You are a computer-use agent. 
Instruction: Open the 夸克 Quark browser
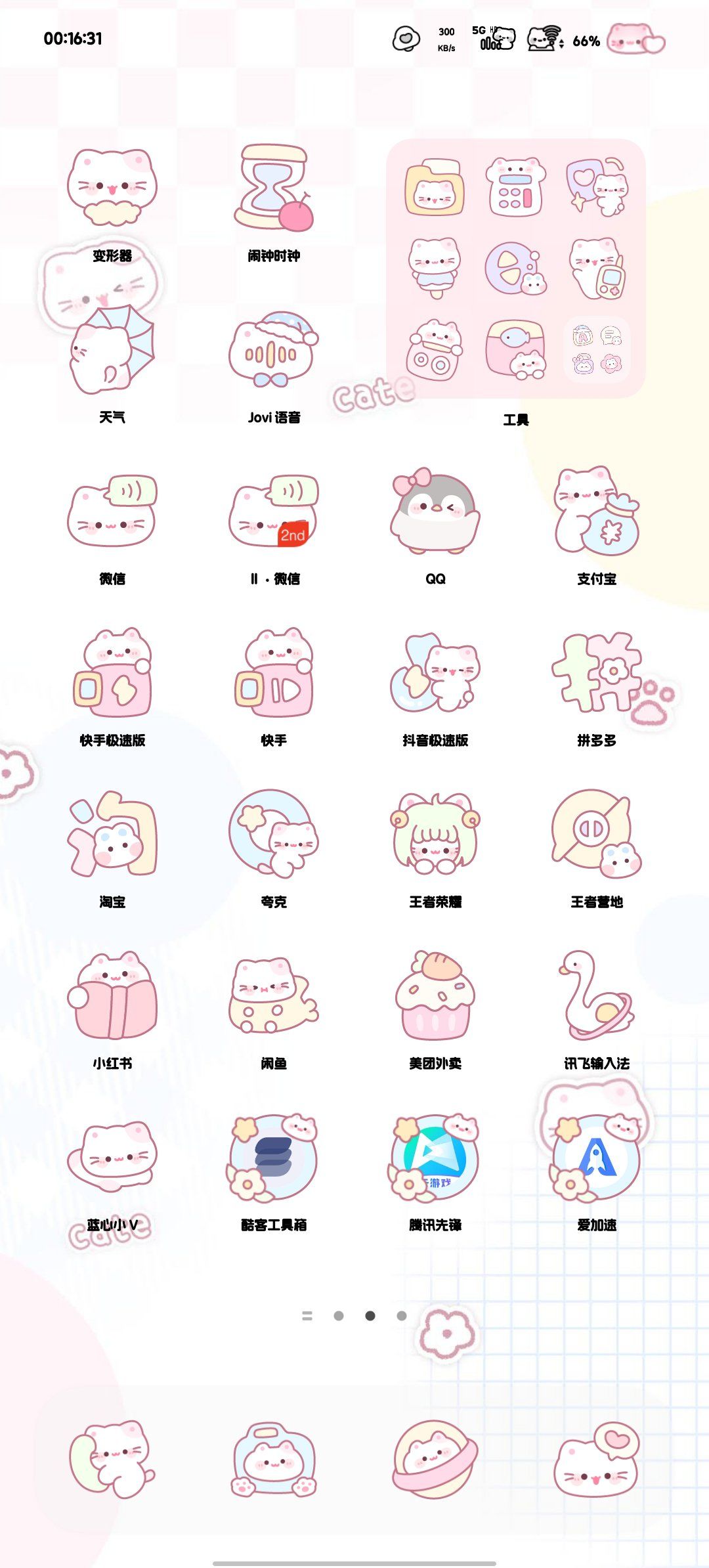272,840
